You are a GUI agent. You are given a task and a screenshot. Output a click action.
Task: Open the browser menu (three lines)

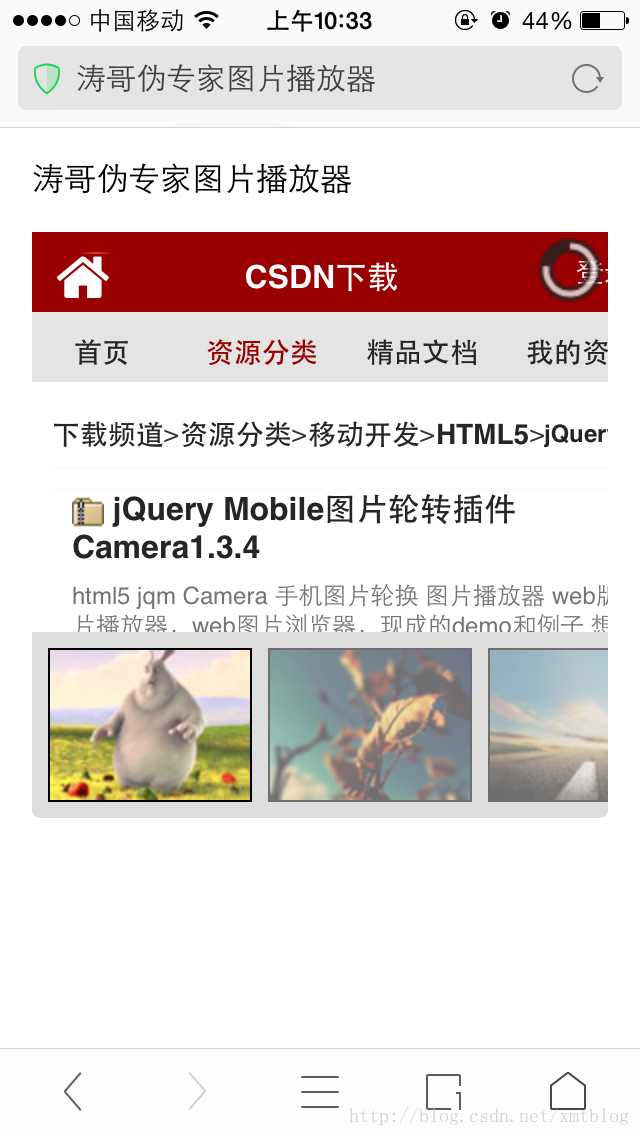320,1091
